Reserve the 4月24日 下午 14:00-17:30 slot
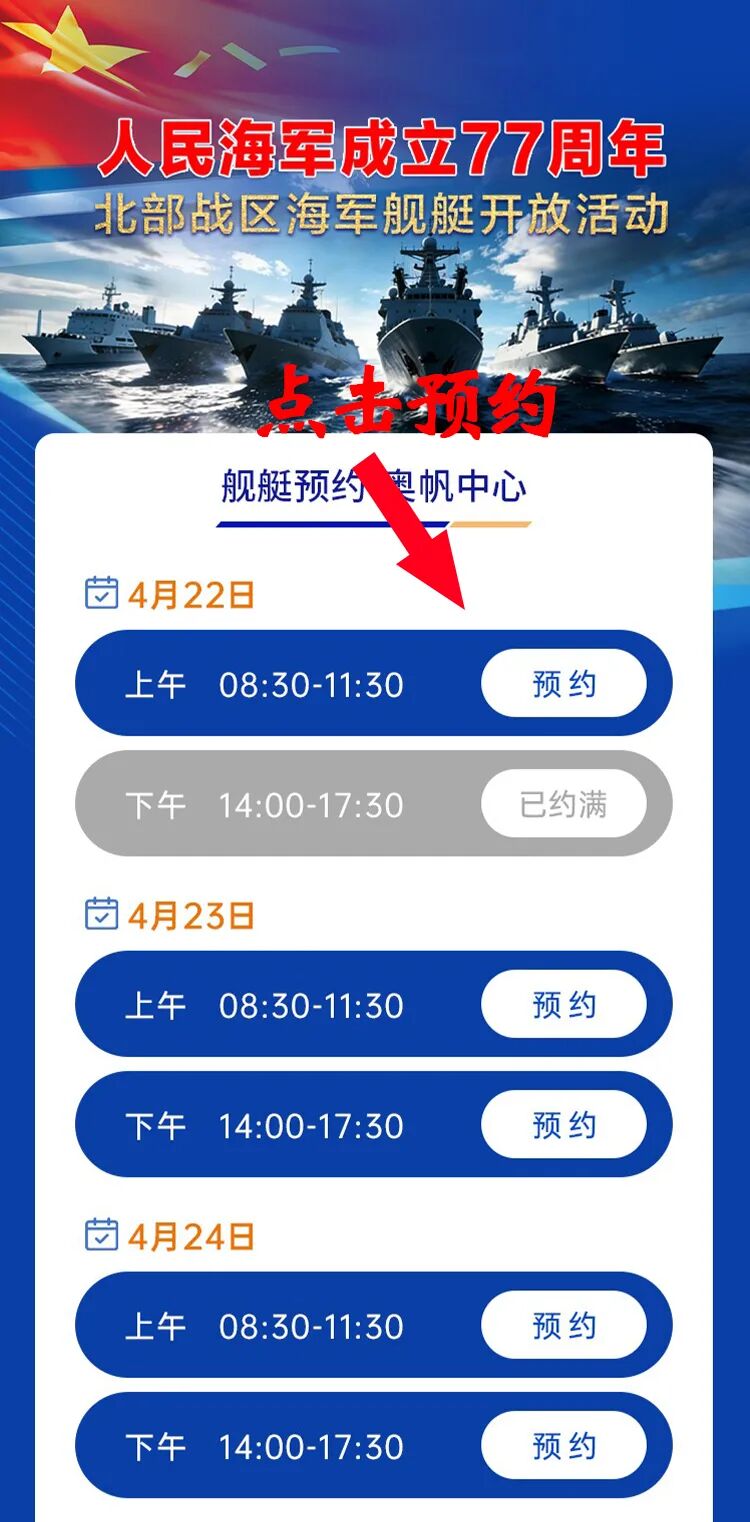Viewport: 750px width, 1522px height. (x=563, y=1445)
